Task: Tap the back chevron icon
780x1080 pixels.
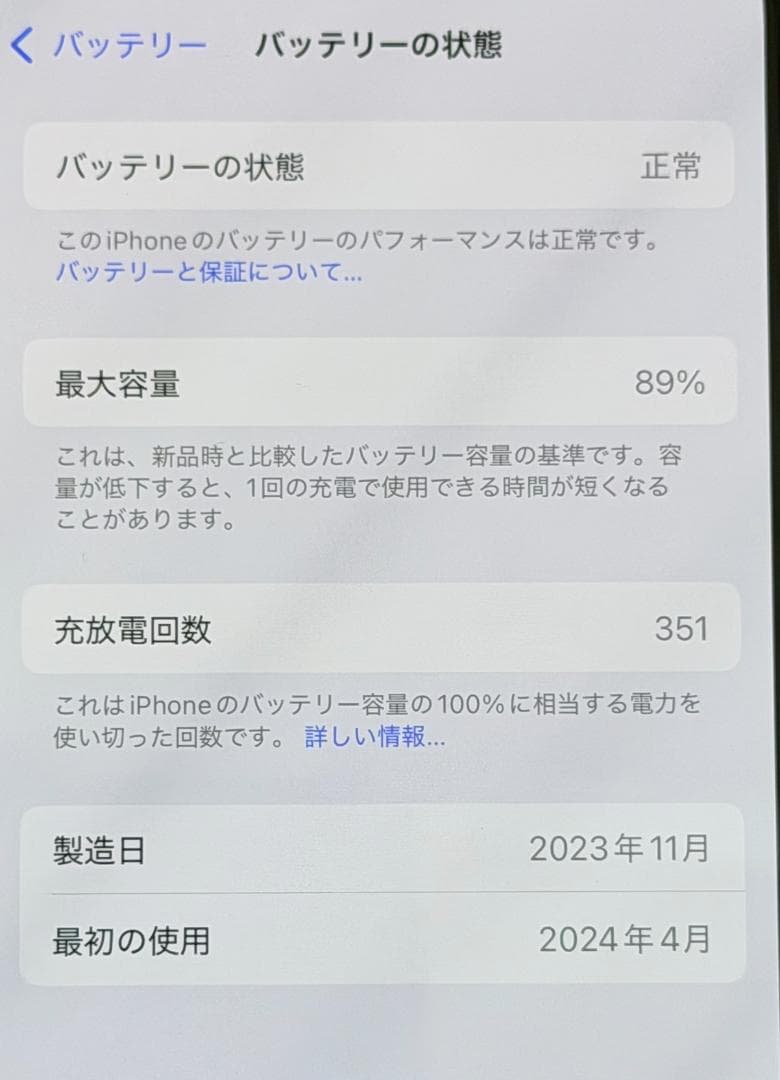Action: click(20, 44)
